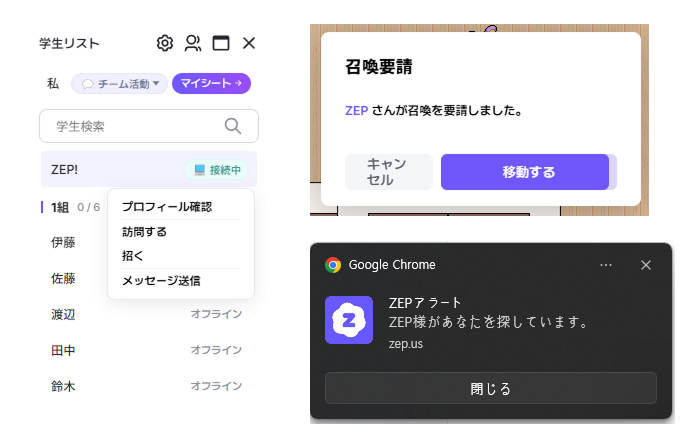697x447 pixels.
Task: Select the ZEP! user row
Action: (x=110, y=170)
